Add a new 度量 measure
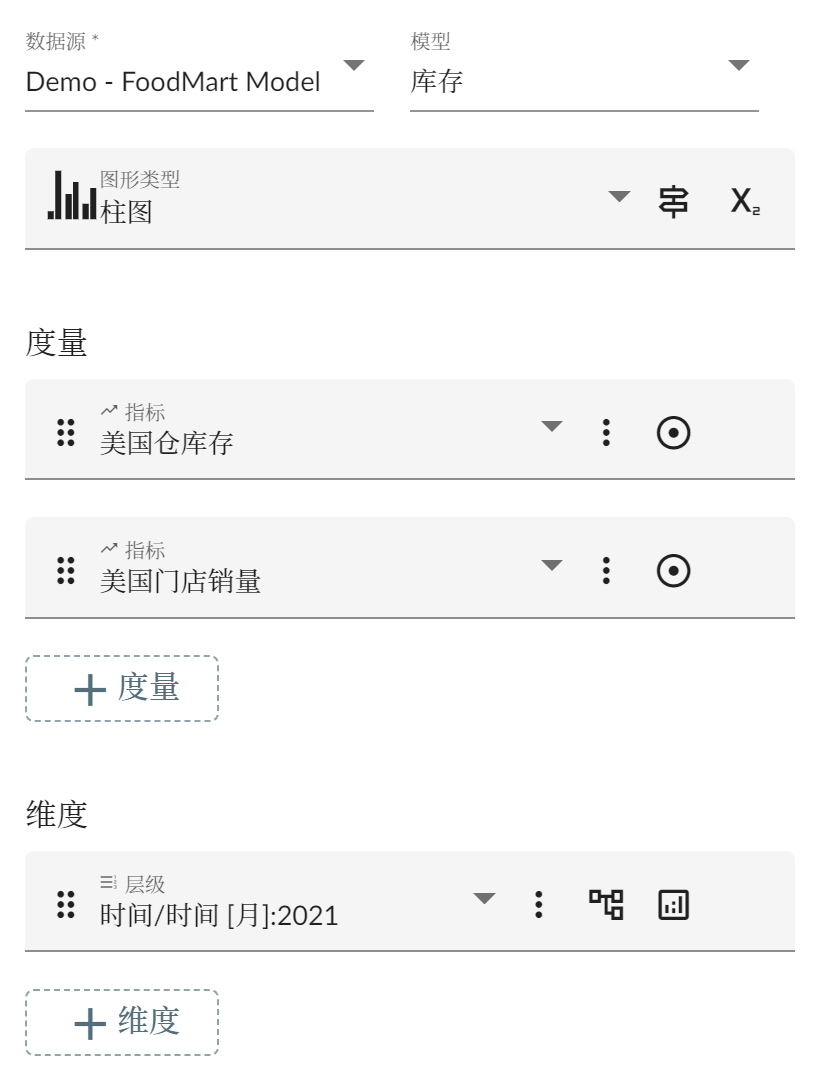Image resolution: width=822 pixels, height=1082 pixels. [x=122, y=688]
